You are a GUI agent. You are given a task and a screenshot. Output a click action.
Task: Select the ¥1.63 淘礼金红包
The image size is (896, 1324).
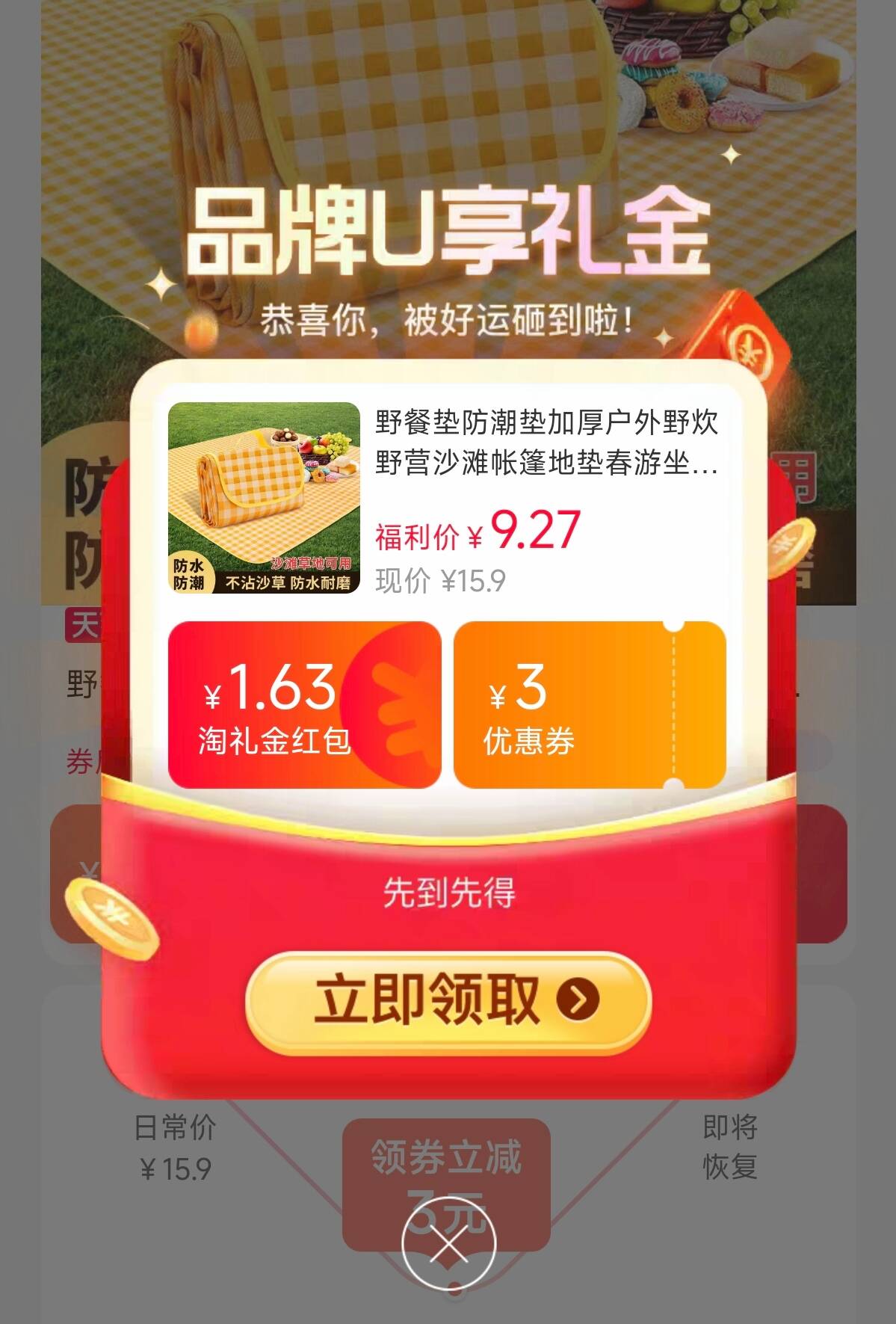304,705
